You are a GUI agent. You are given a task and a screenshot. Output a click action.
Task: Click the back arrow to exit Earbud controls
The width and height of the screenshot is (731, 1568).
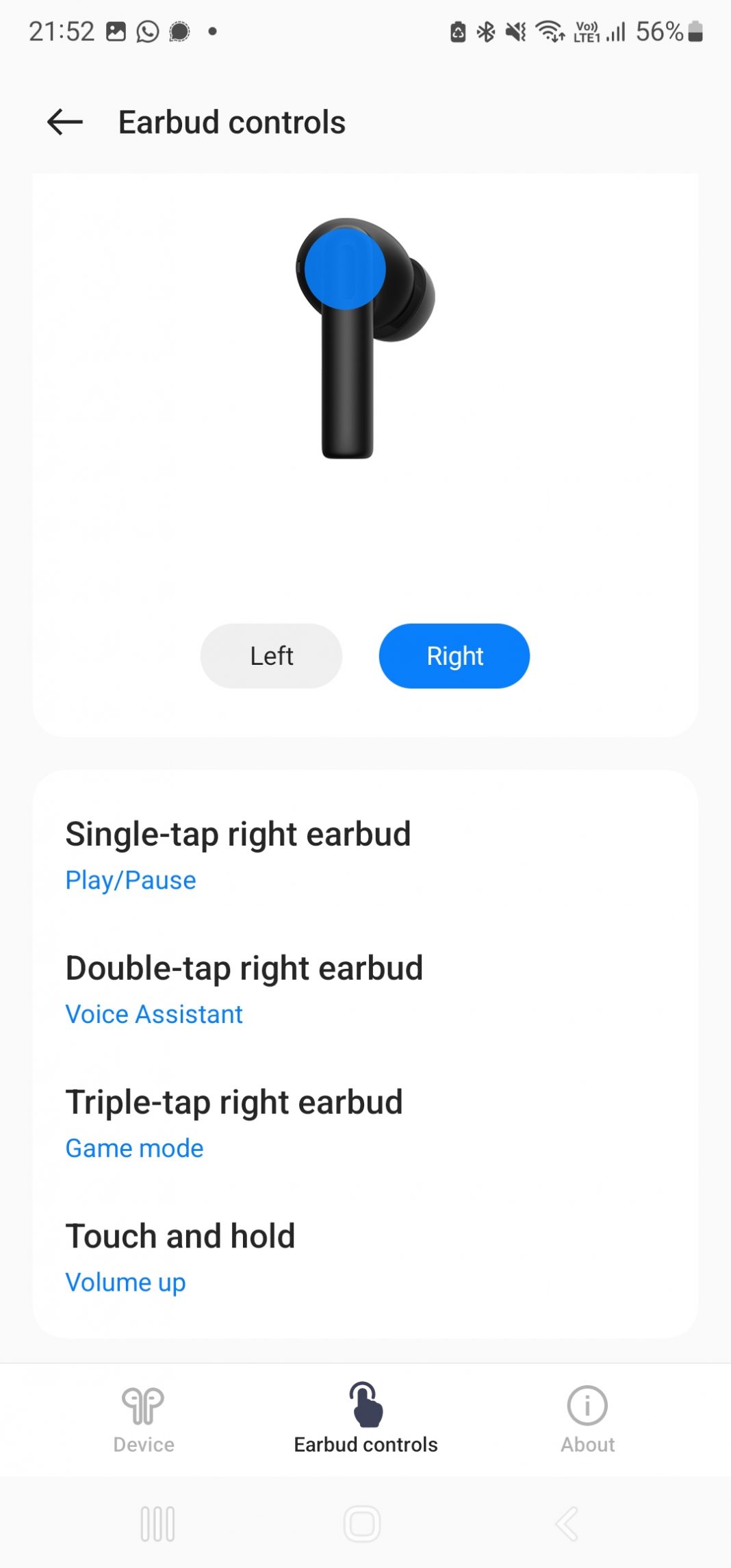click(64, 123)
